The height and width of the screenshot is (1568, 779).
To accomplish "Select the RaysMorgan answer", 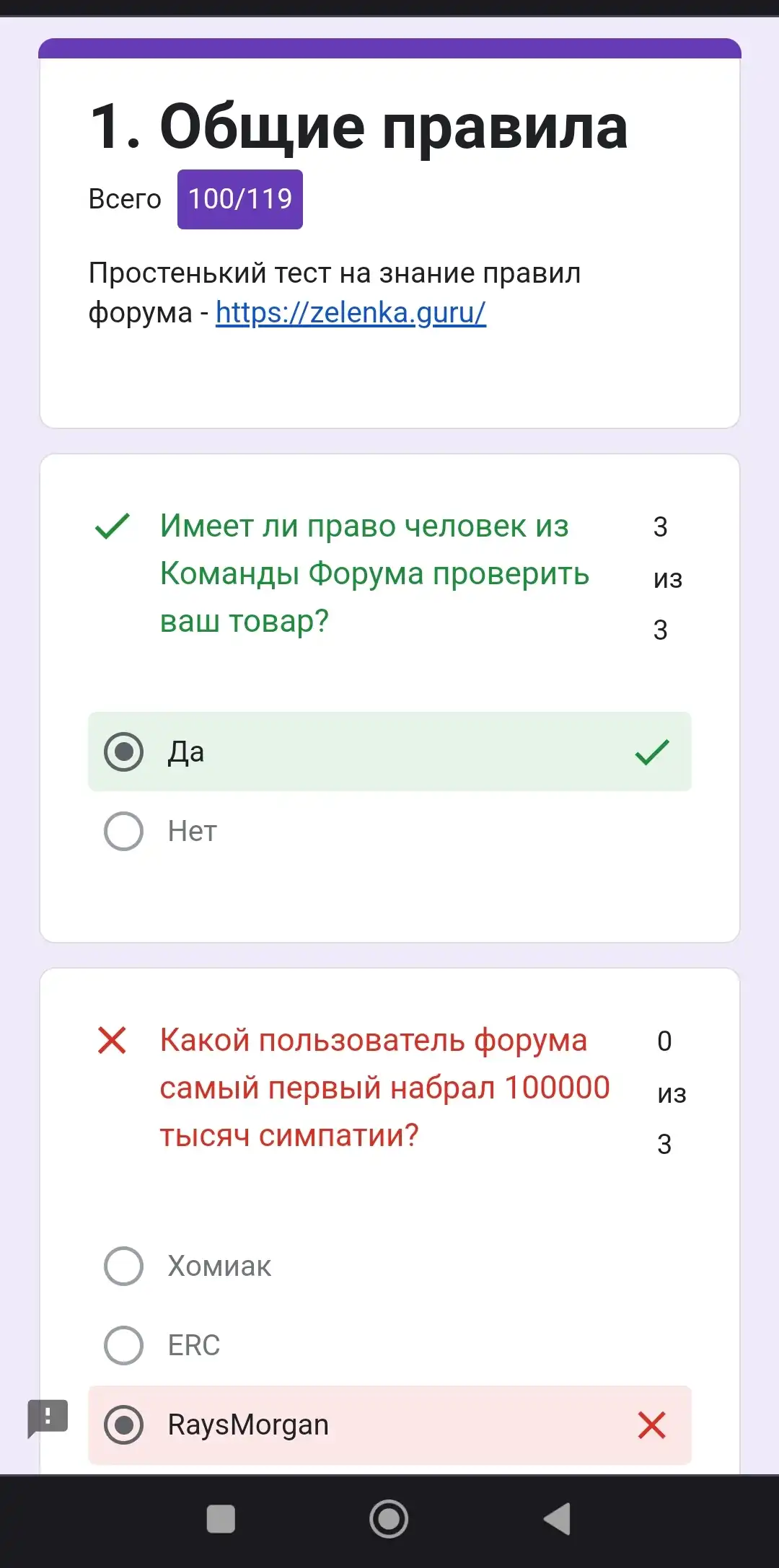I will tap(389, 1424).
